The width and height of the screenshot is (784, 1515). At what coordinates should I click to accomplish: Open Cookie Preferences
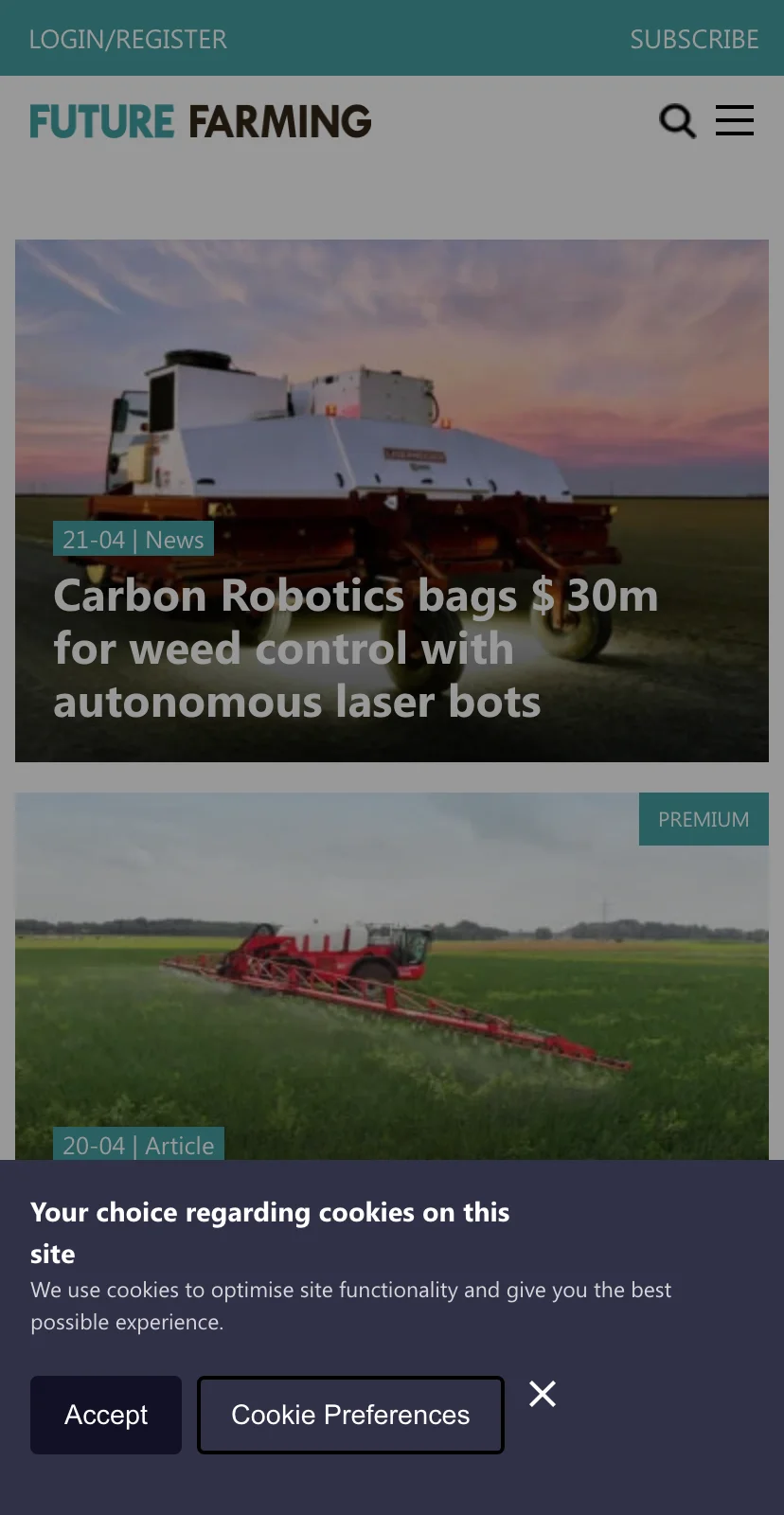pyautogui.click(x=350, y=1415)
